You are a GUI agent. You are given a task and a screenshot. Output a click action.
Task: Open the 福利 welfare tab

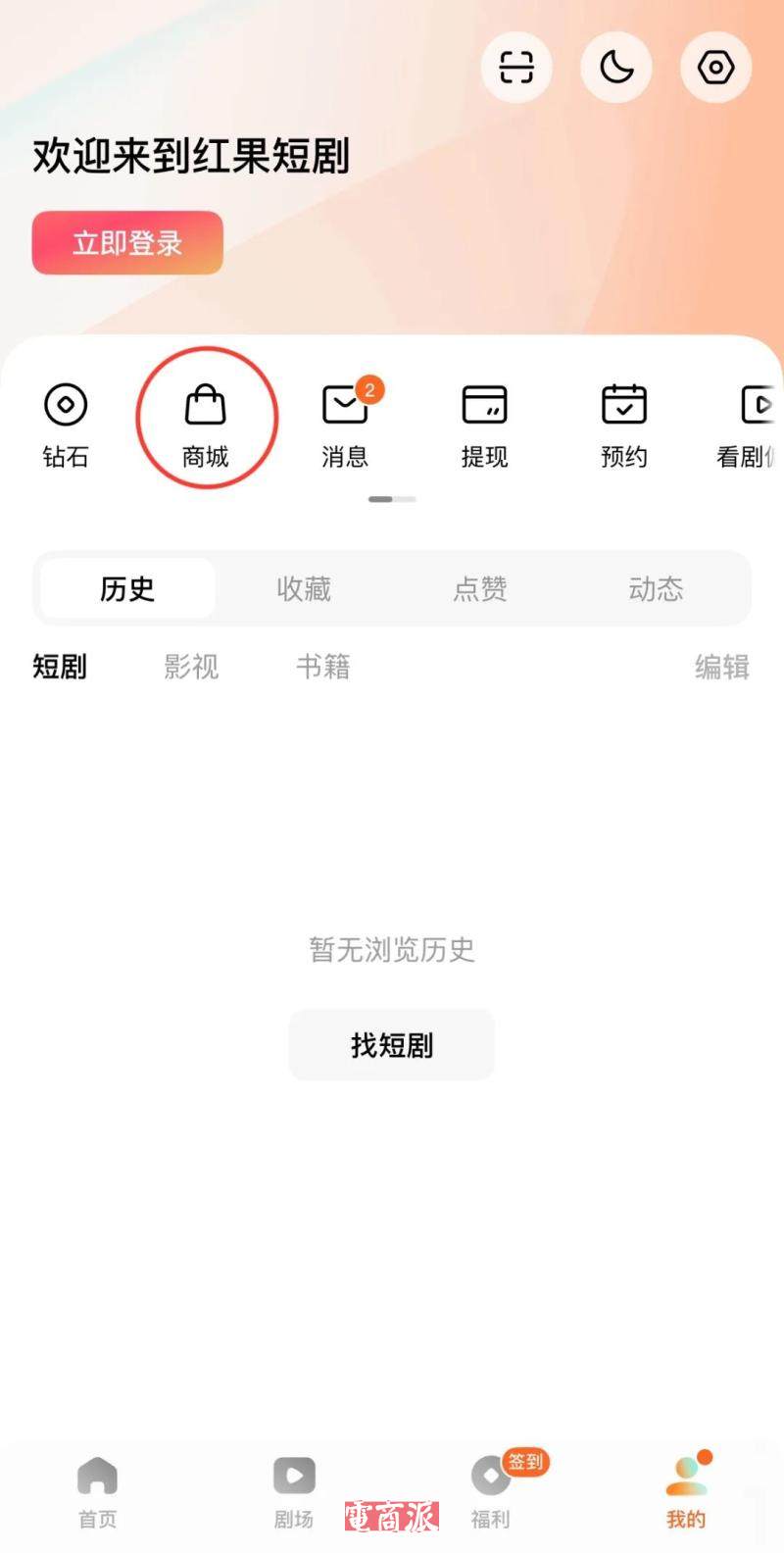click(490, 1492)
